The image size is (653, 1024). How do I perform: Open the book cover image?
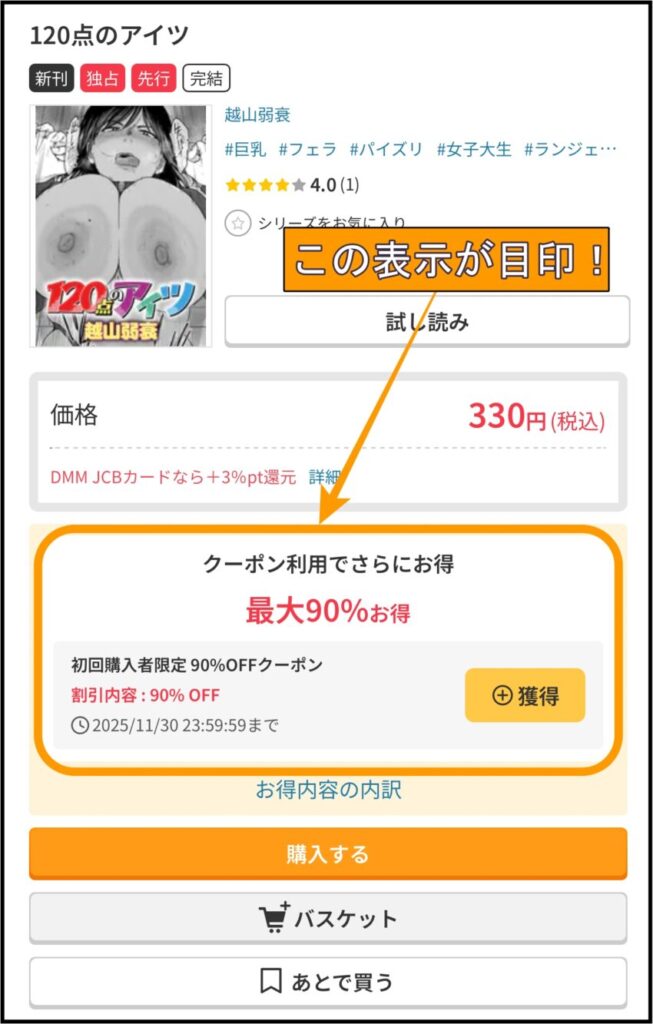coord(121,226)
